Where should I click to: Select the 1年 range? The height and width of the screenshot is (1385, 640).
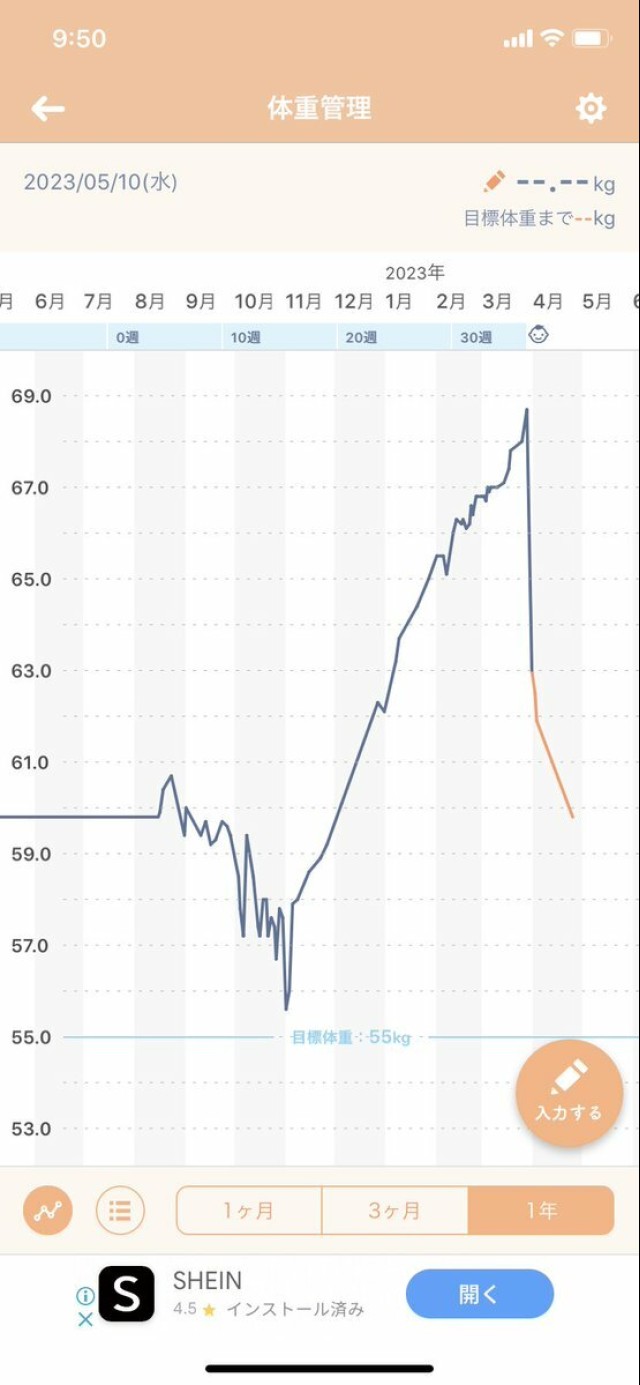coord(541,1211)
